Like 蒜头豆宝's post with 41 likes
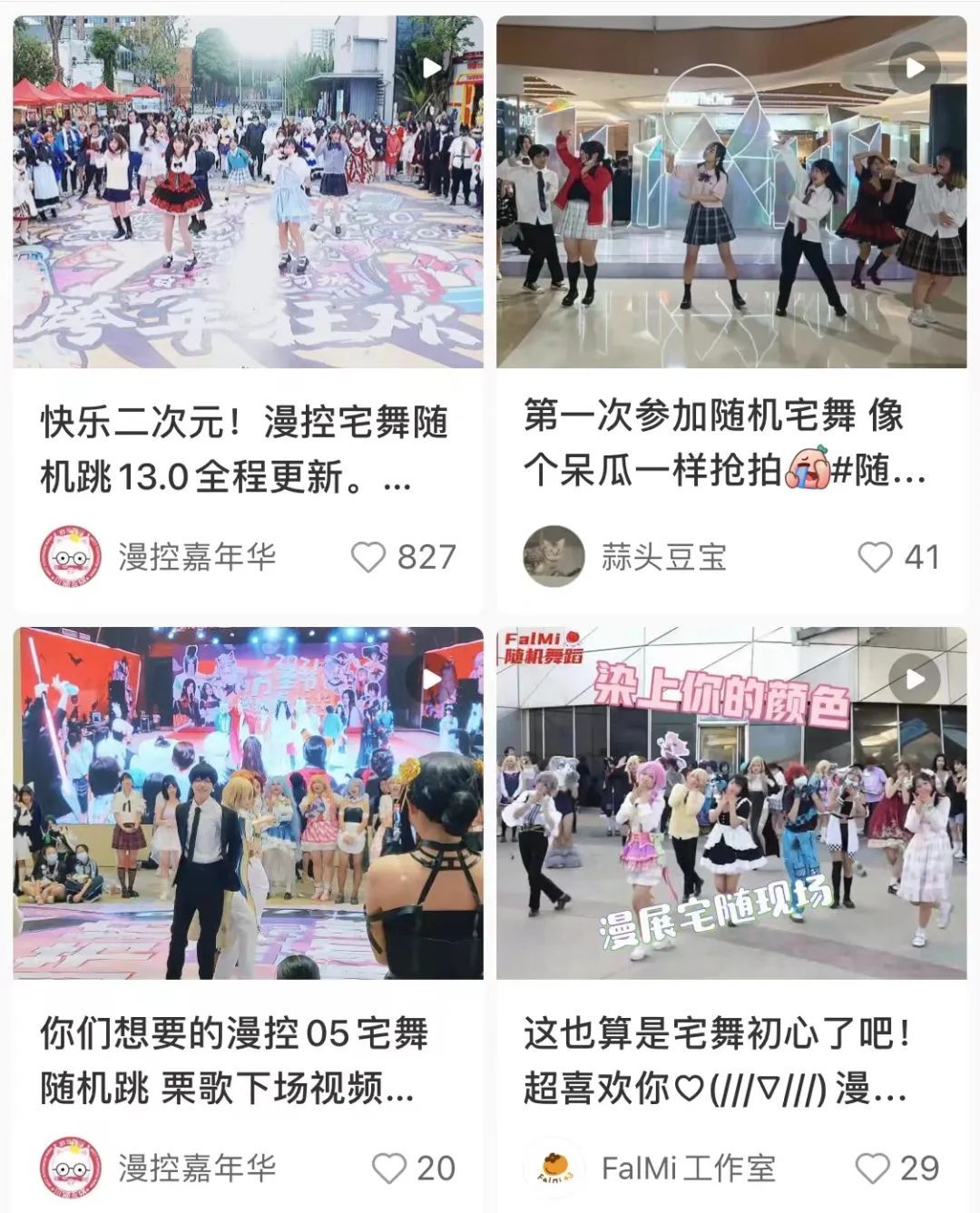 875,557
